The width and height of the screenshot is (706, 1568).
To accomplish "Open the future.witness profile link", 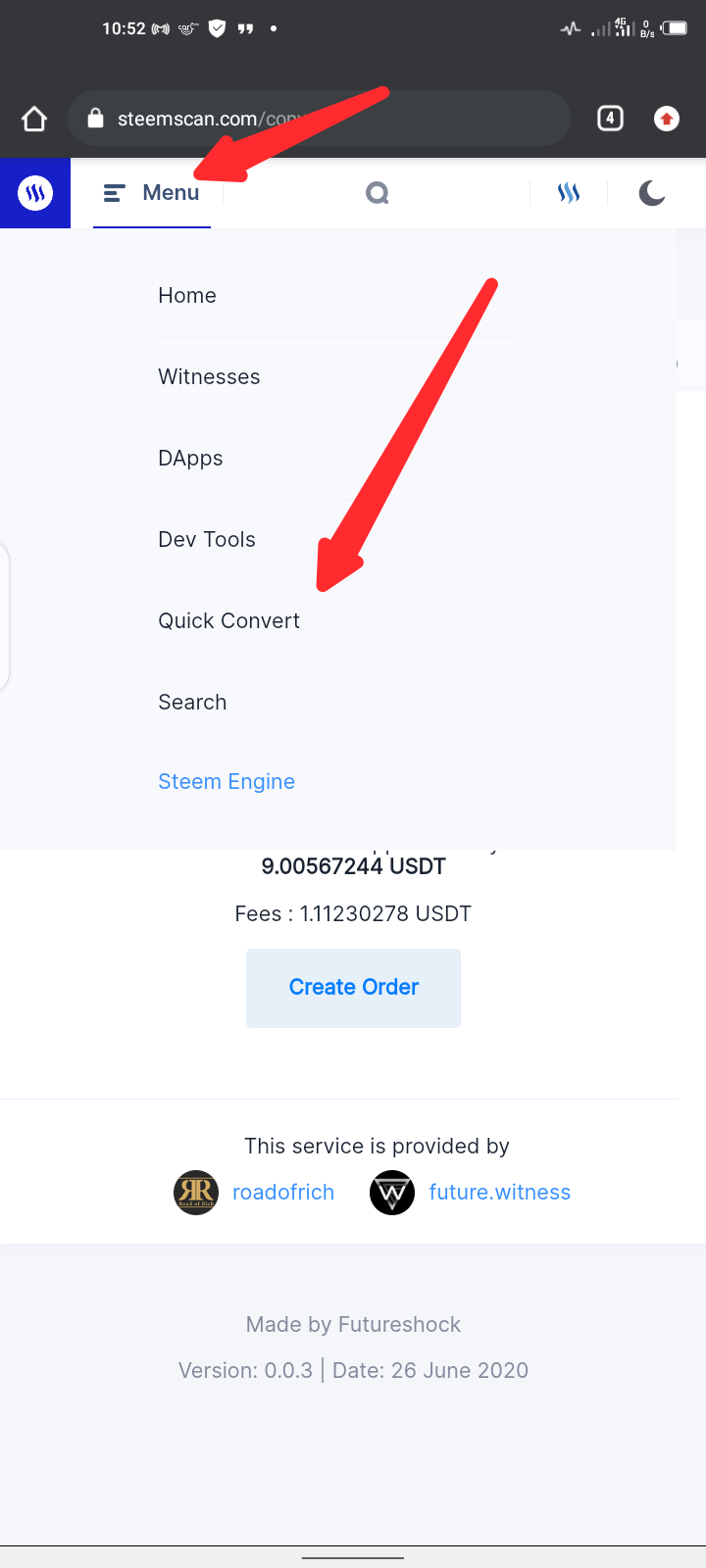I will click(499, 1193).
